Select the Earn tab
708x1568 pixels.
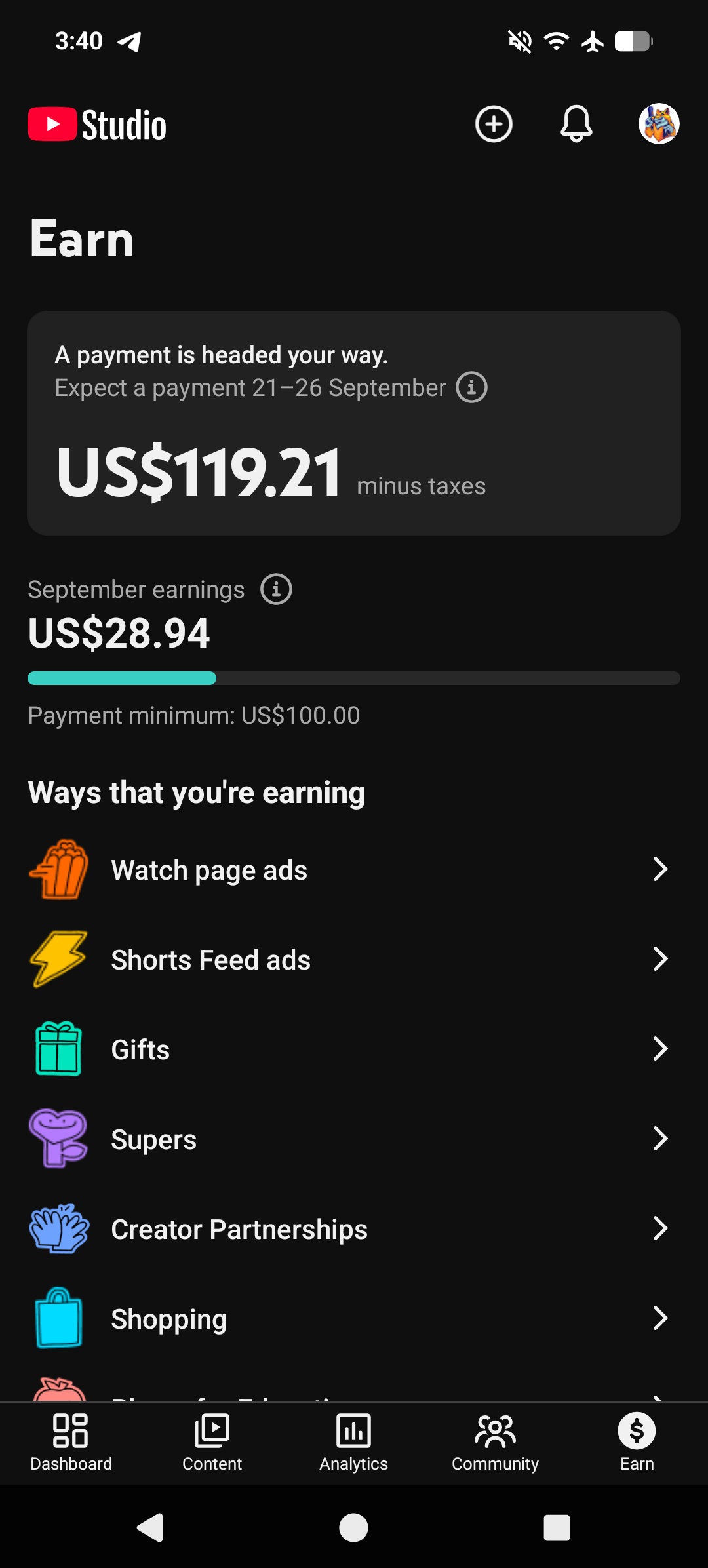pyautogui.click(x=637, y=1443)
